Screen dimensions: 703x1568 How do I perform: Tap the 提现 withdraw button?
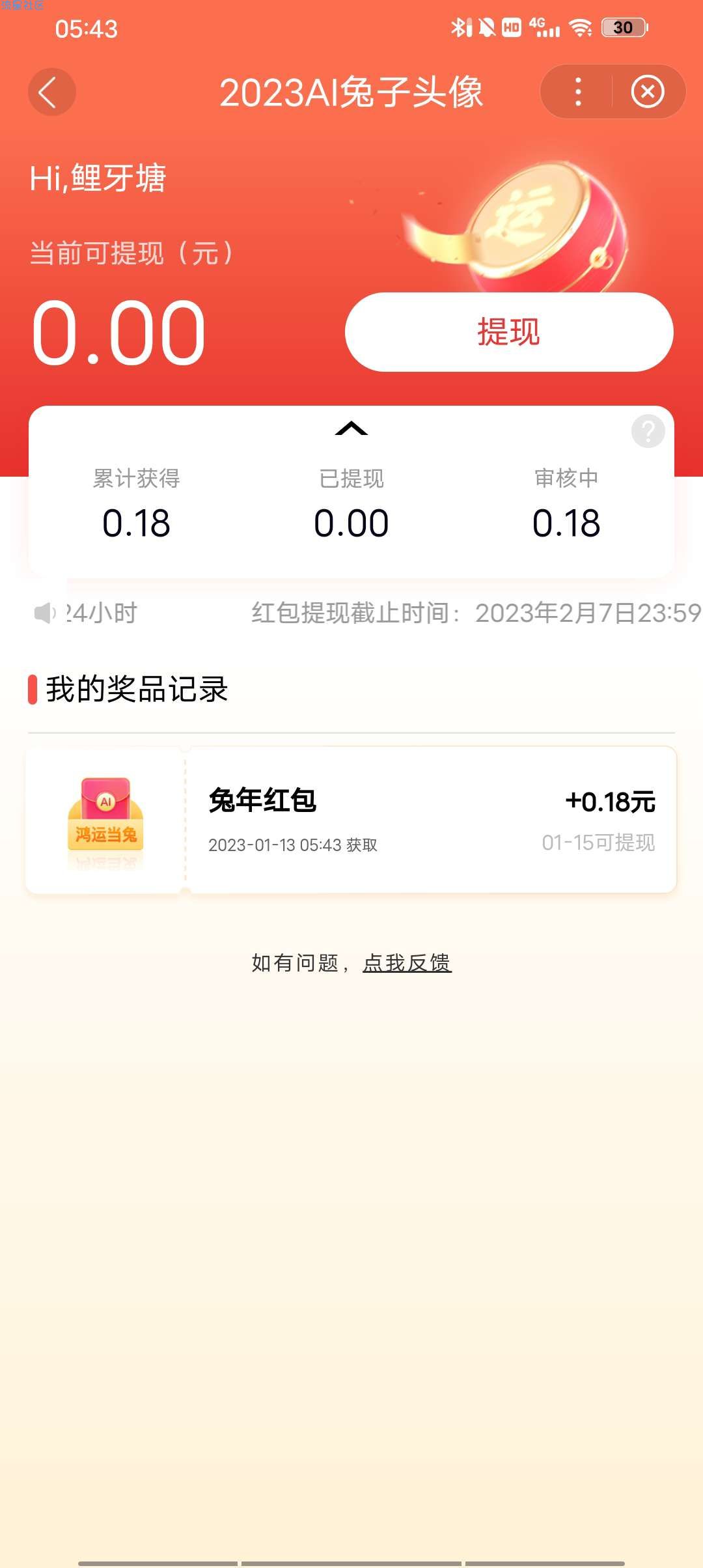509,332
